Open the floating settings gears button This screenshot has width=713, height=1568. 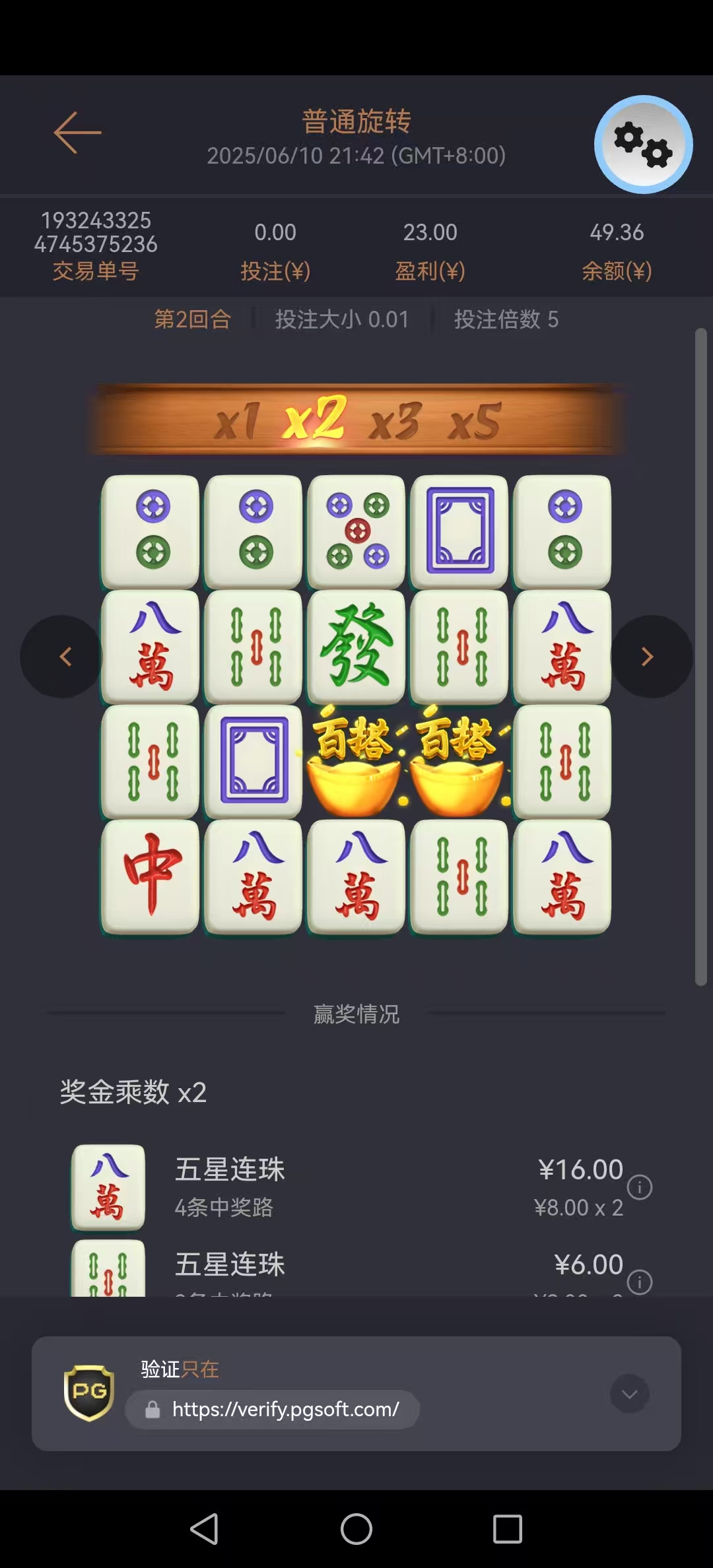(x=643, y=145)
